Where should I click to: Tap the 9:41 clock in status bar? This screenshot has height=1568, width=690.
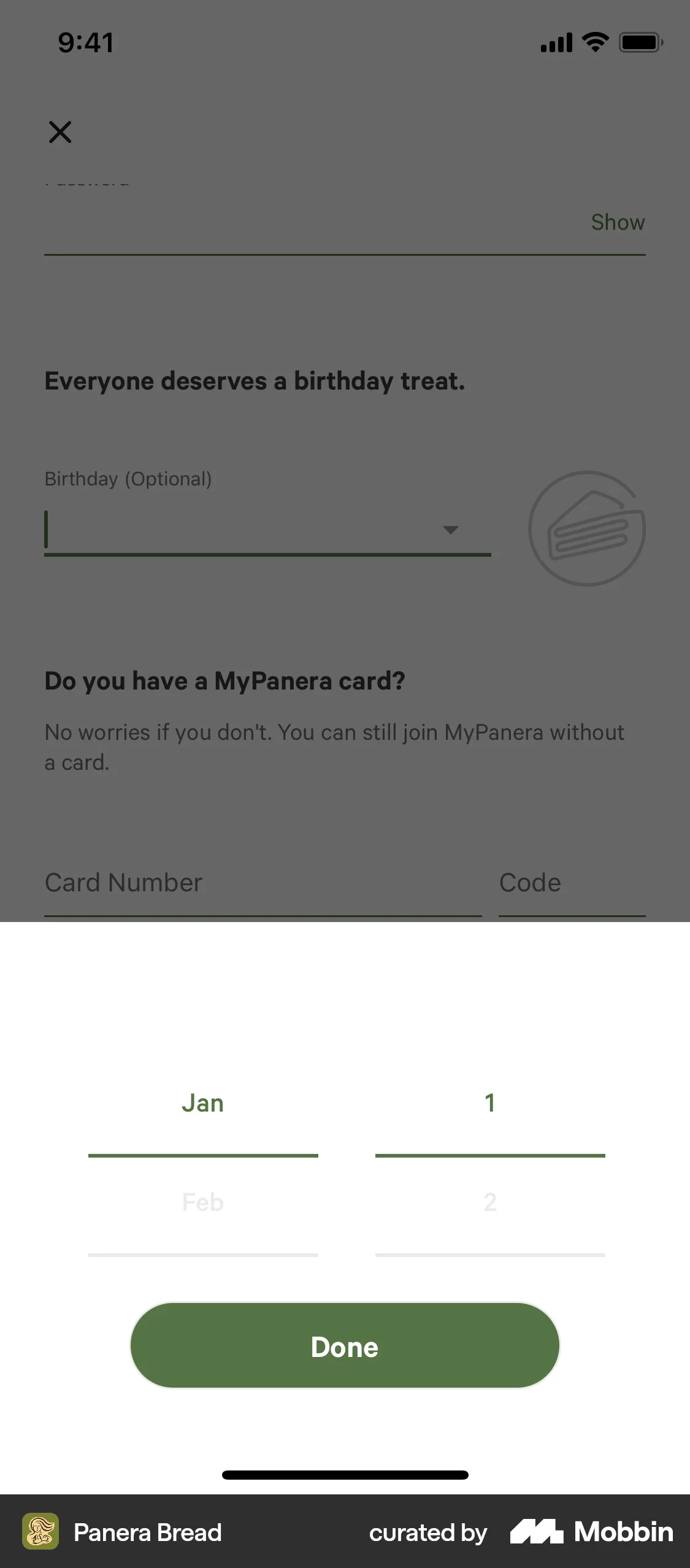pyautogui.click(x=85, y=42)
